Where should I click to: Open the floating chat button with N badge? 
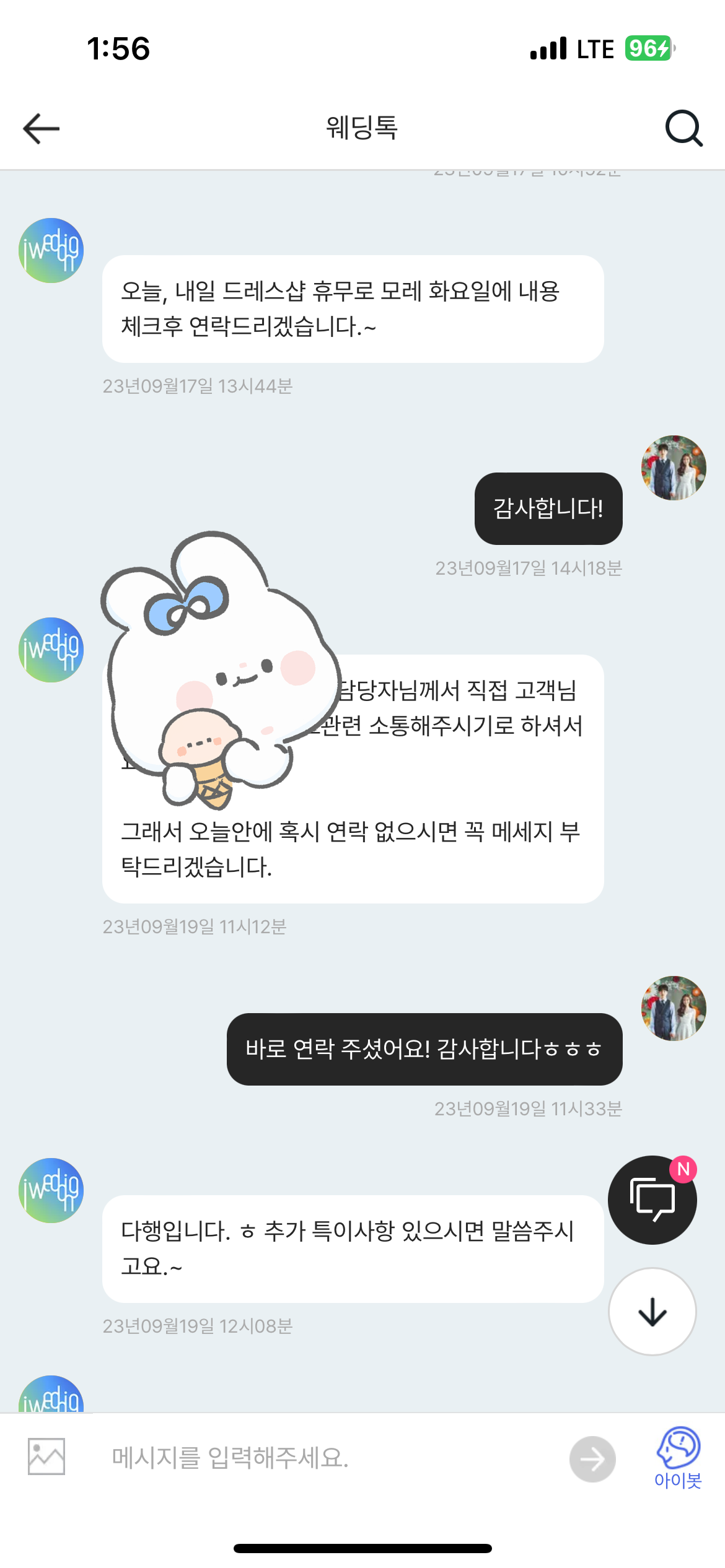click(x=652, y=1200)
